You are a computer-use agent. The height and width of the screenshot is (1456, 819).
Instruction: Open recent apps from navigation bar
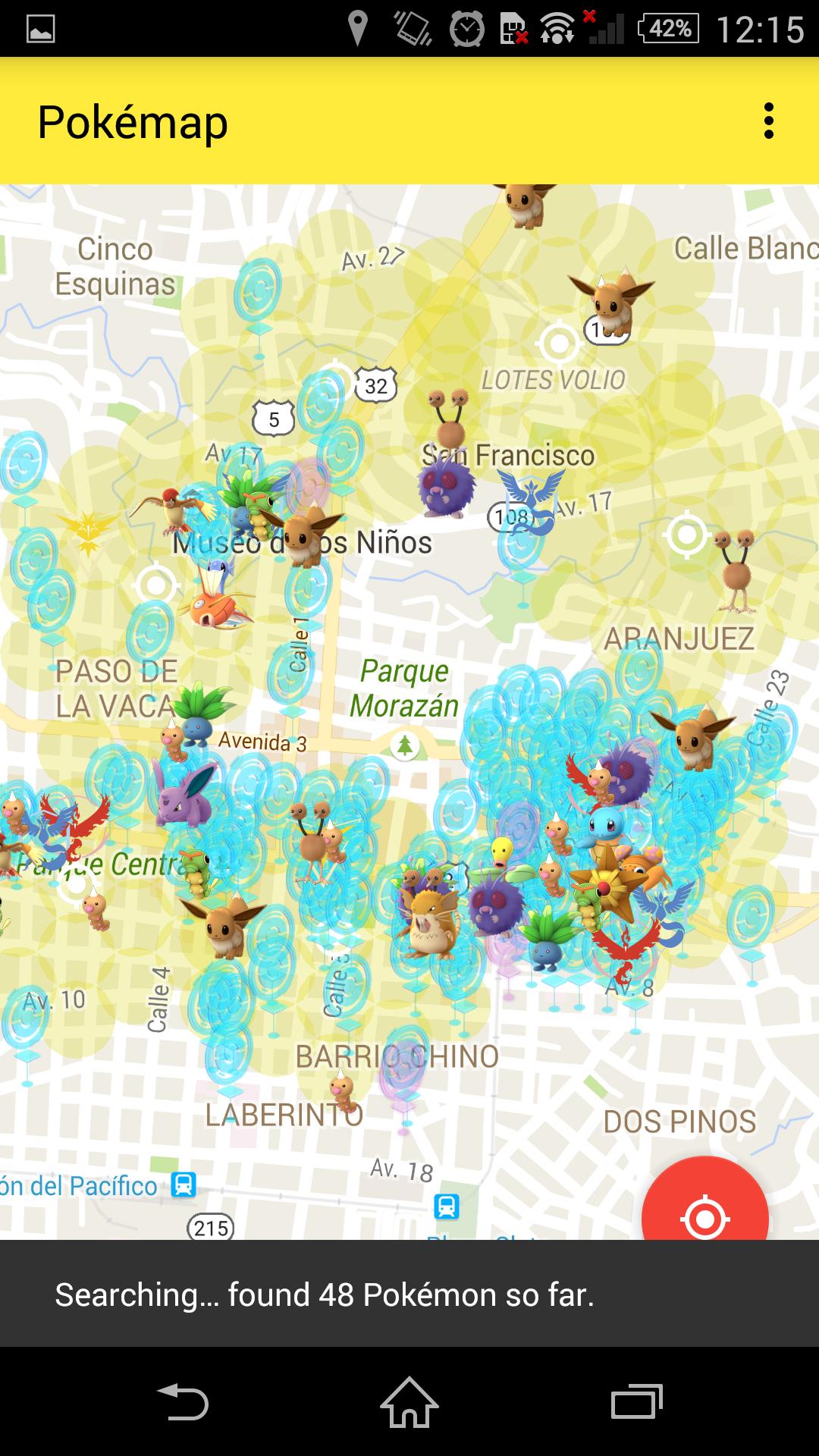pos(636,1401)
